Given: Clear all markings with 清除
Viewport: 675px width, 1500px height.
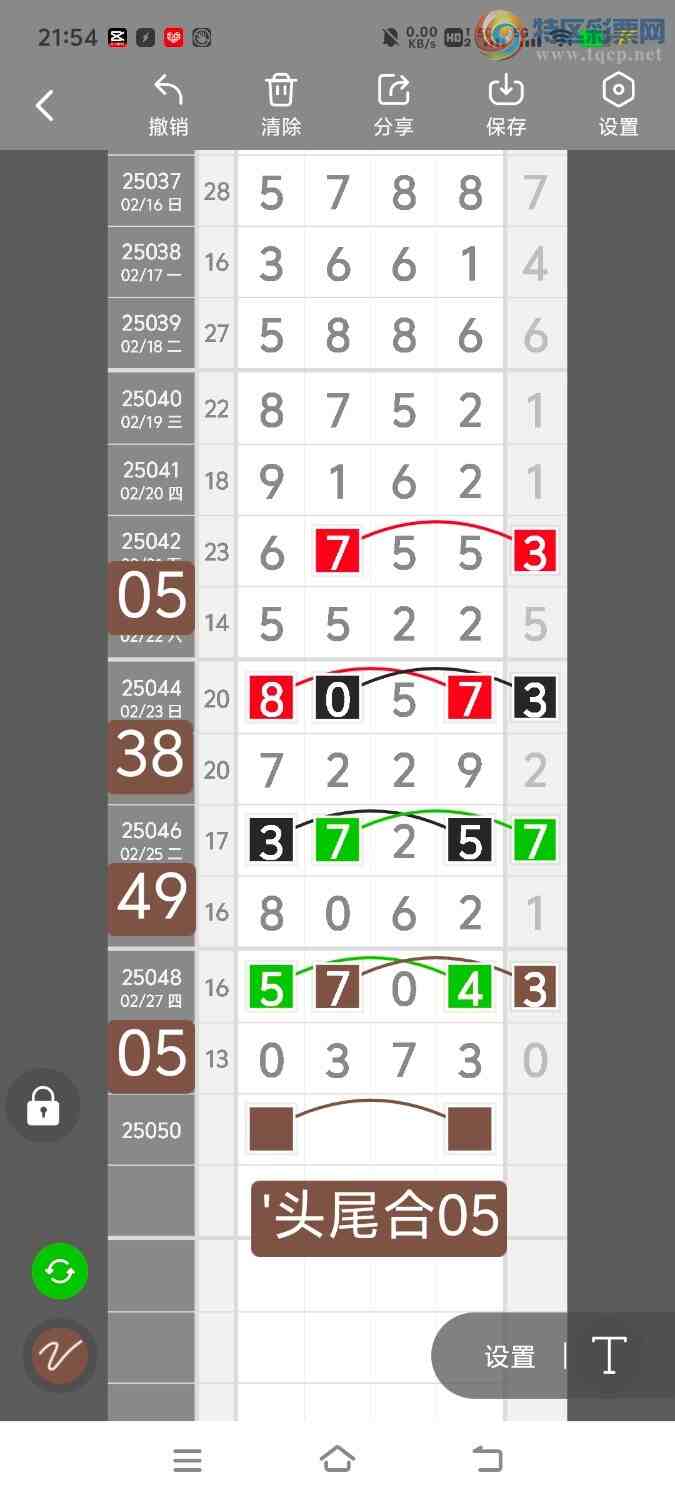Looking at the screenshot, I should point(281,105).
